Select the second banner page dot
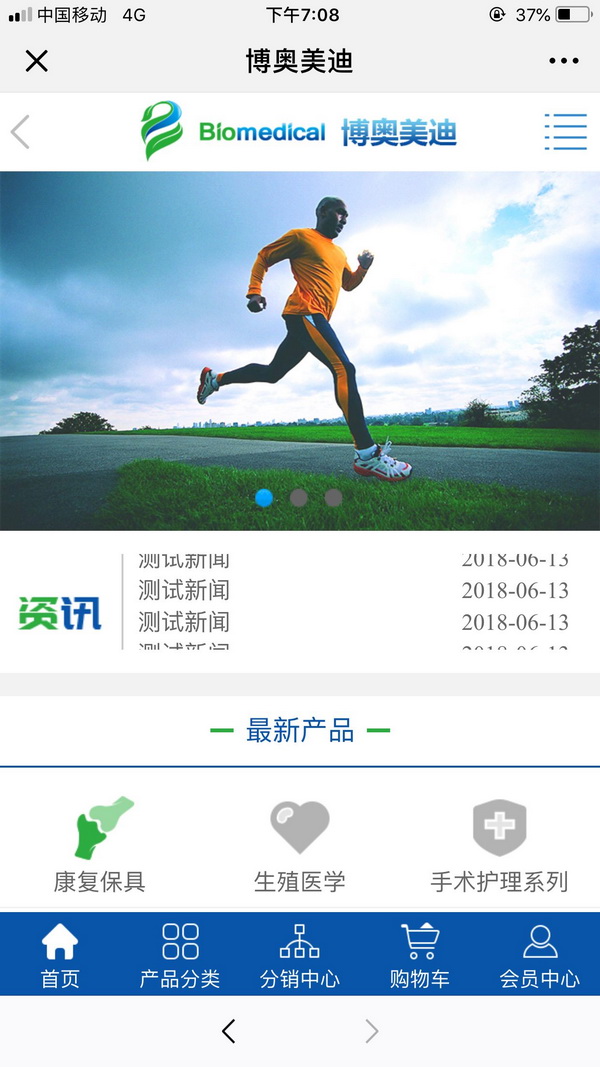Viewport: 600px width, 1067px height. [x=298, y=497]
